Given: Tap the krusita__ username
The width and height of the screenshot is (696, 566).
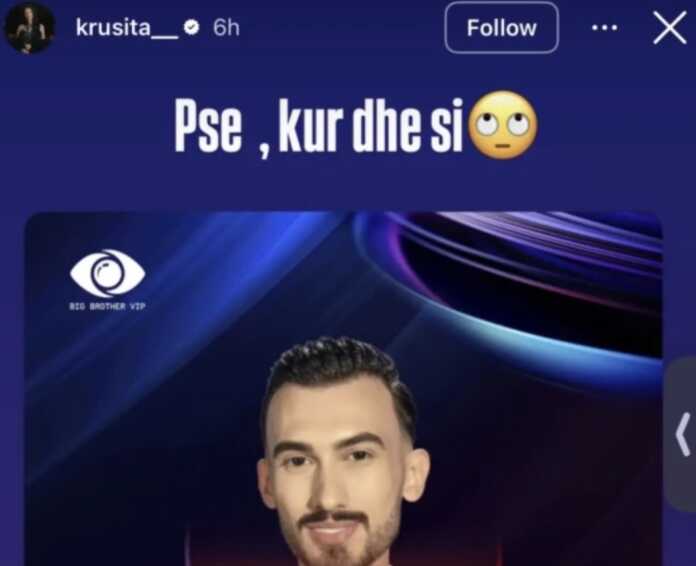Looking at the screenshot, I should [x=126, y=28].
